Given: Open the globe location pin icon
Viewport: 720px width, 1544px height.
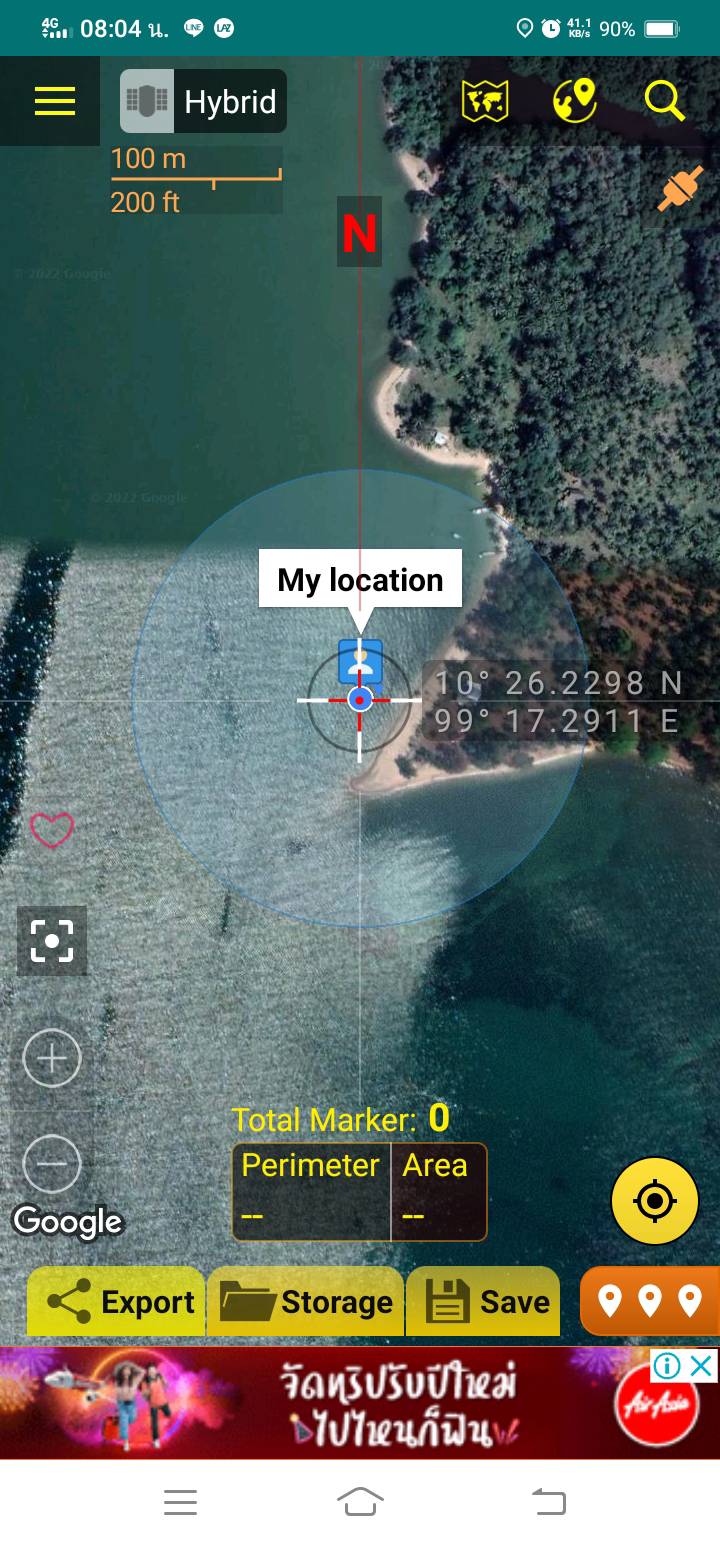Looking at the screenshot, I should pyautogui.click(x=575, y=101).
